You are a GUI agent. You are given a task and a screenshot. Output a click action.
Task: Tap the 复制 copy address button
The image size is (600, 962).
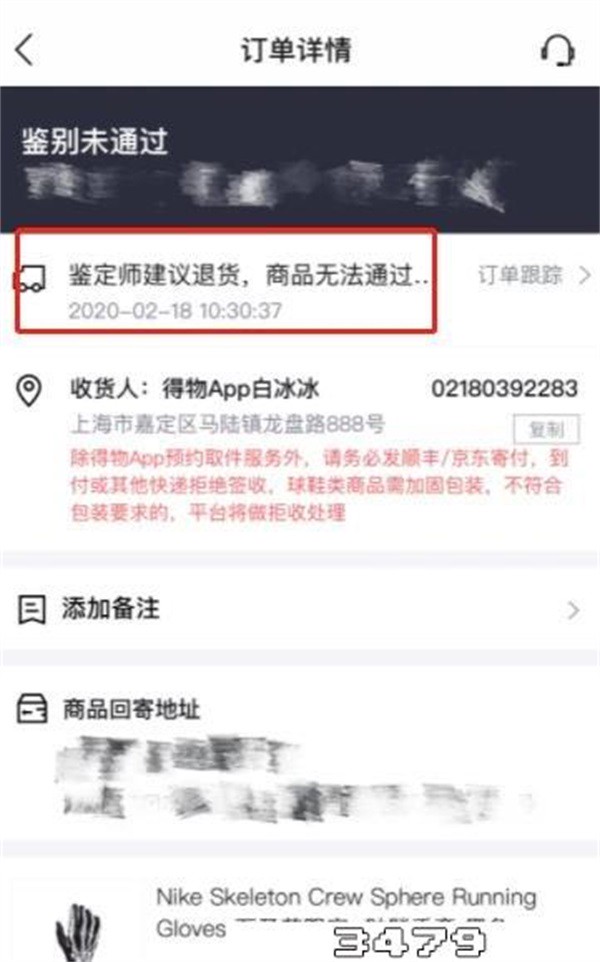(x=547, y=430)
